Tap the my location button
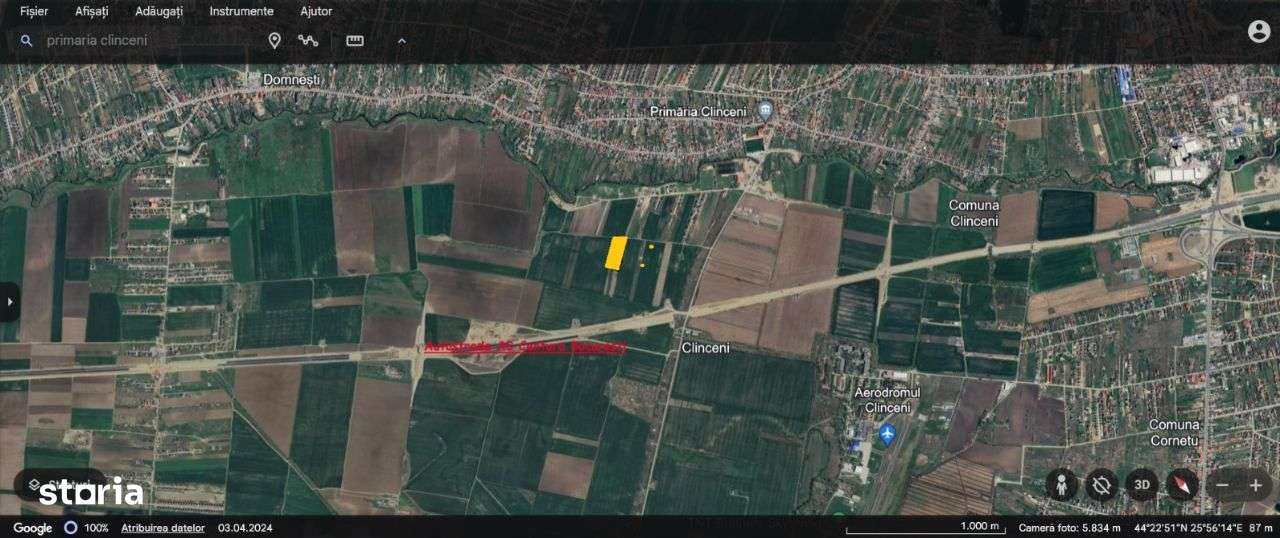This screenshot has height=538, width=1280. (1102, 486)
